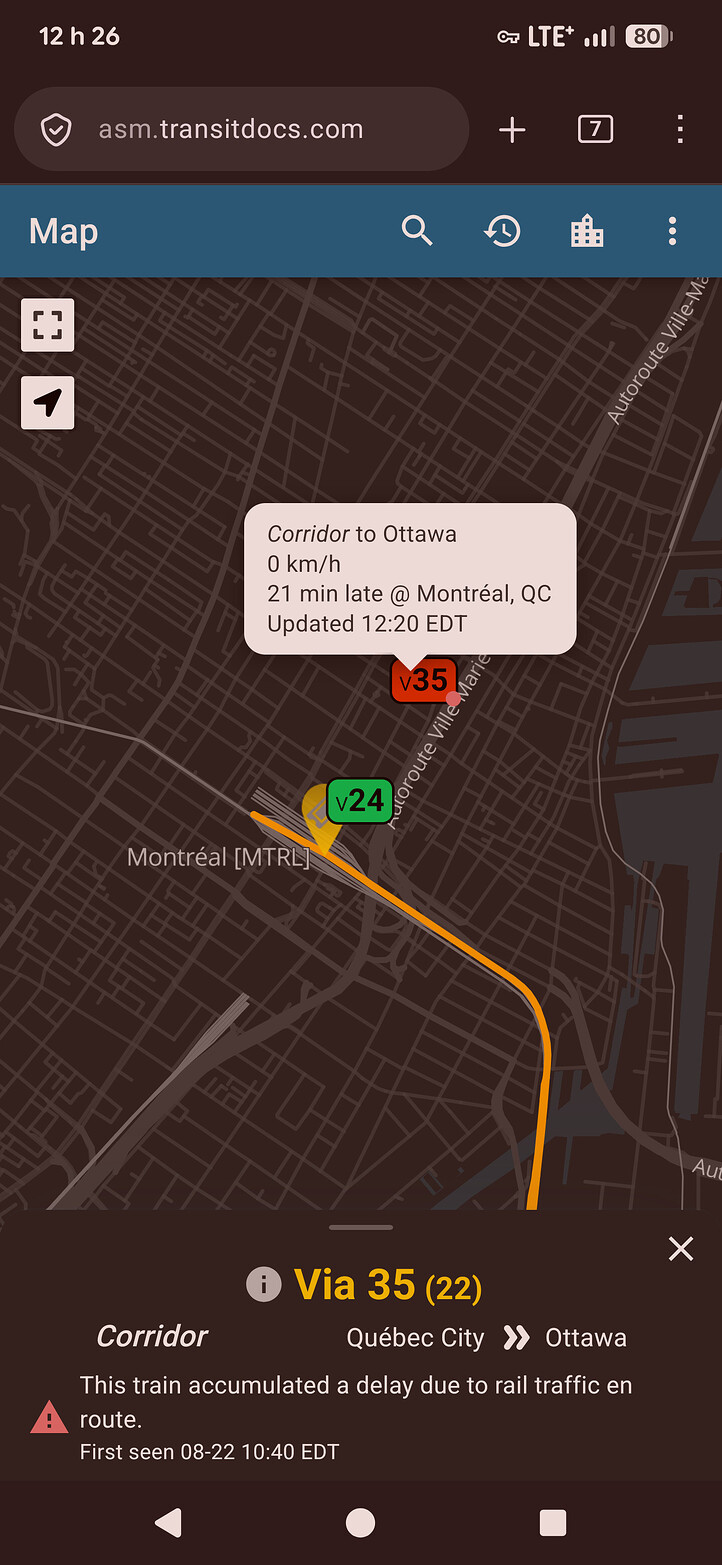
Task: Go to the home screen
Action: point(360,1522)
